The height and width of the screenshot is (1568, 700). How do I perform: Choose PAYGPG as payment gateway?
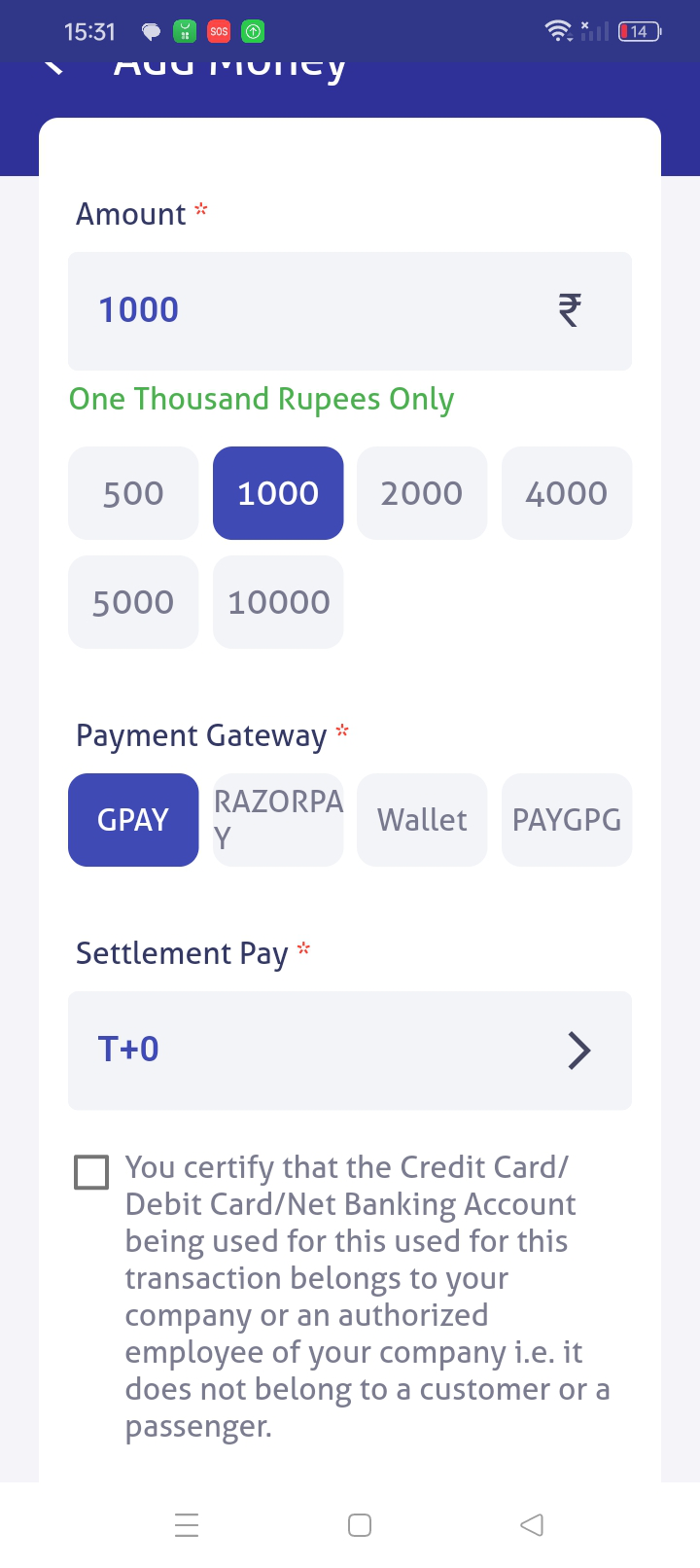567,820
